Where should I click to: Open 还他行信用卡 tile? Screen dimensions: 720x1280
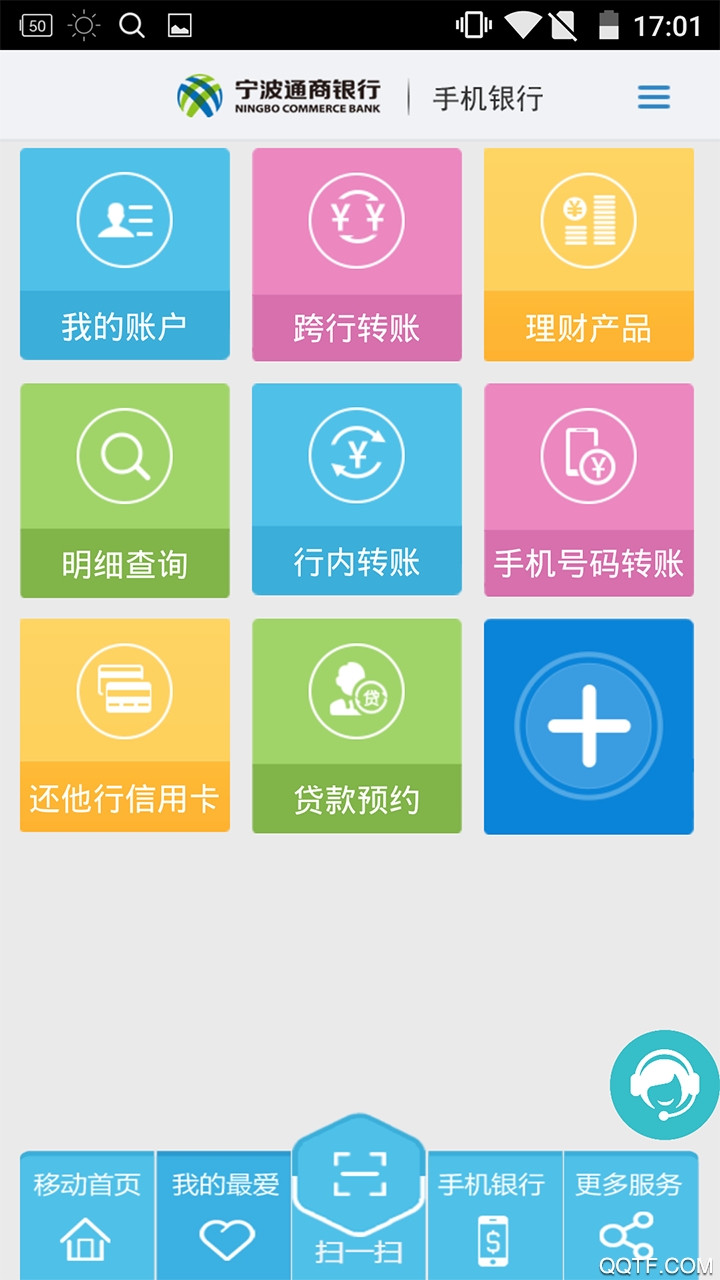(x=125, y=725)
